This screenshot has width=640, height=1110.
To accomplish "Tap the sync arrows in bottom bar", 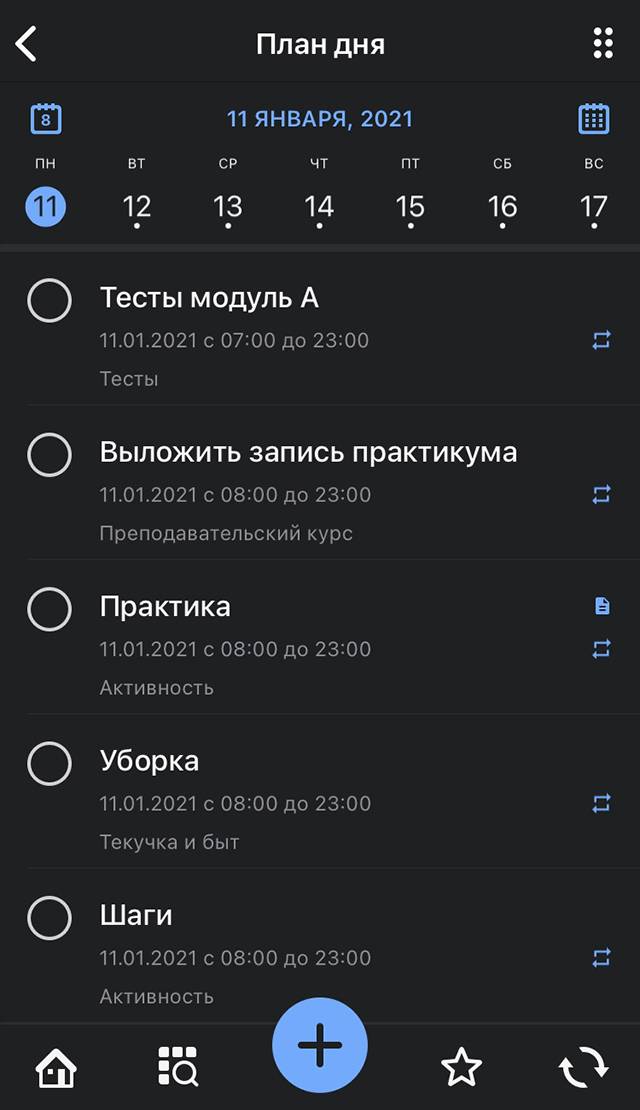I will (x=583, y=1068).
